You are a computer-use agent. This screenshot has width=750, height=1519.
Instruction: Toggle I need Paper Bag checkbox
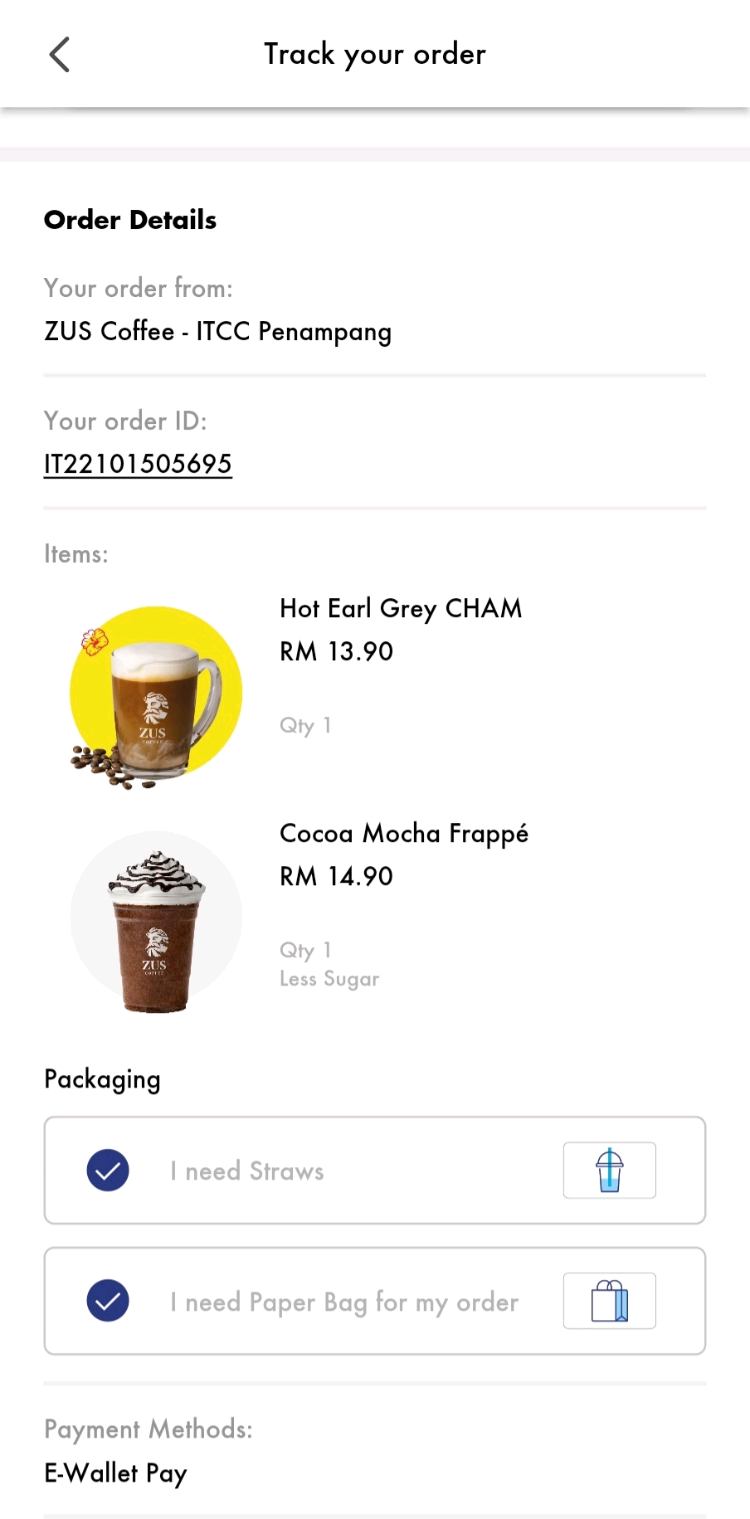point(108,1301)
